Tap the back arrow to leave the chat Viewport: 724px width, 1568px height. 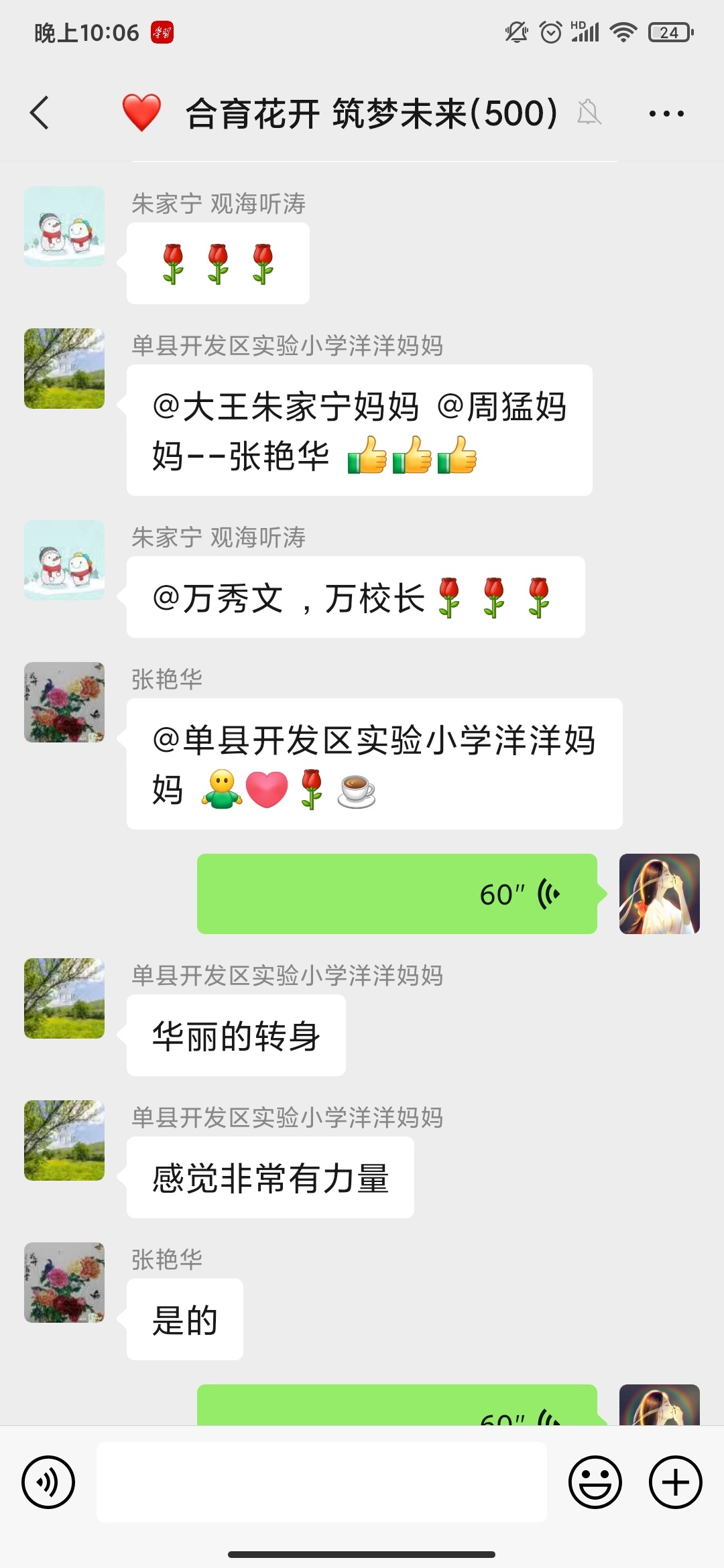tap(38, 113)
